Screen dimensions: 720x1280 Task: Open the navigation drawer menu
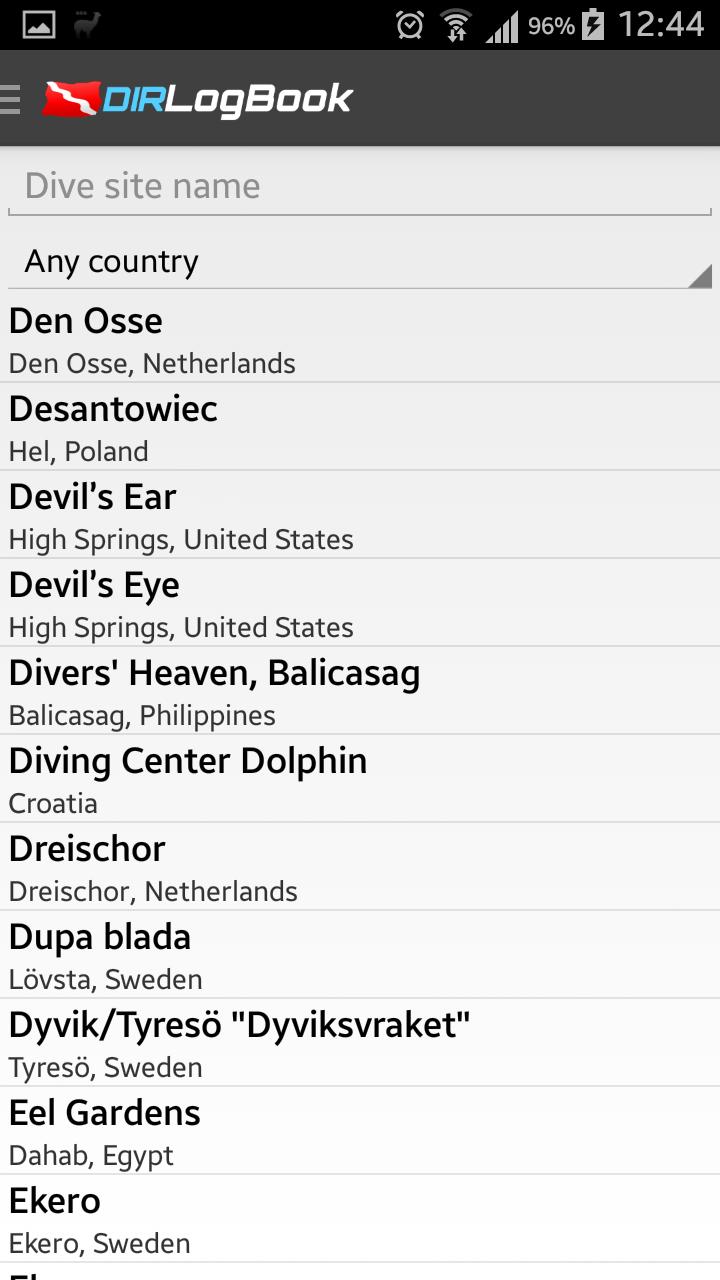pos(9,97)
